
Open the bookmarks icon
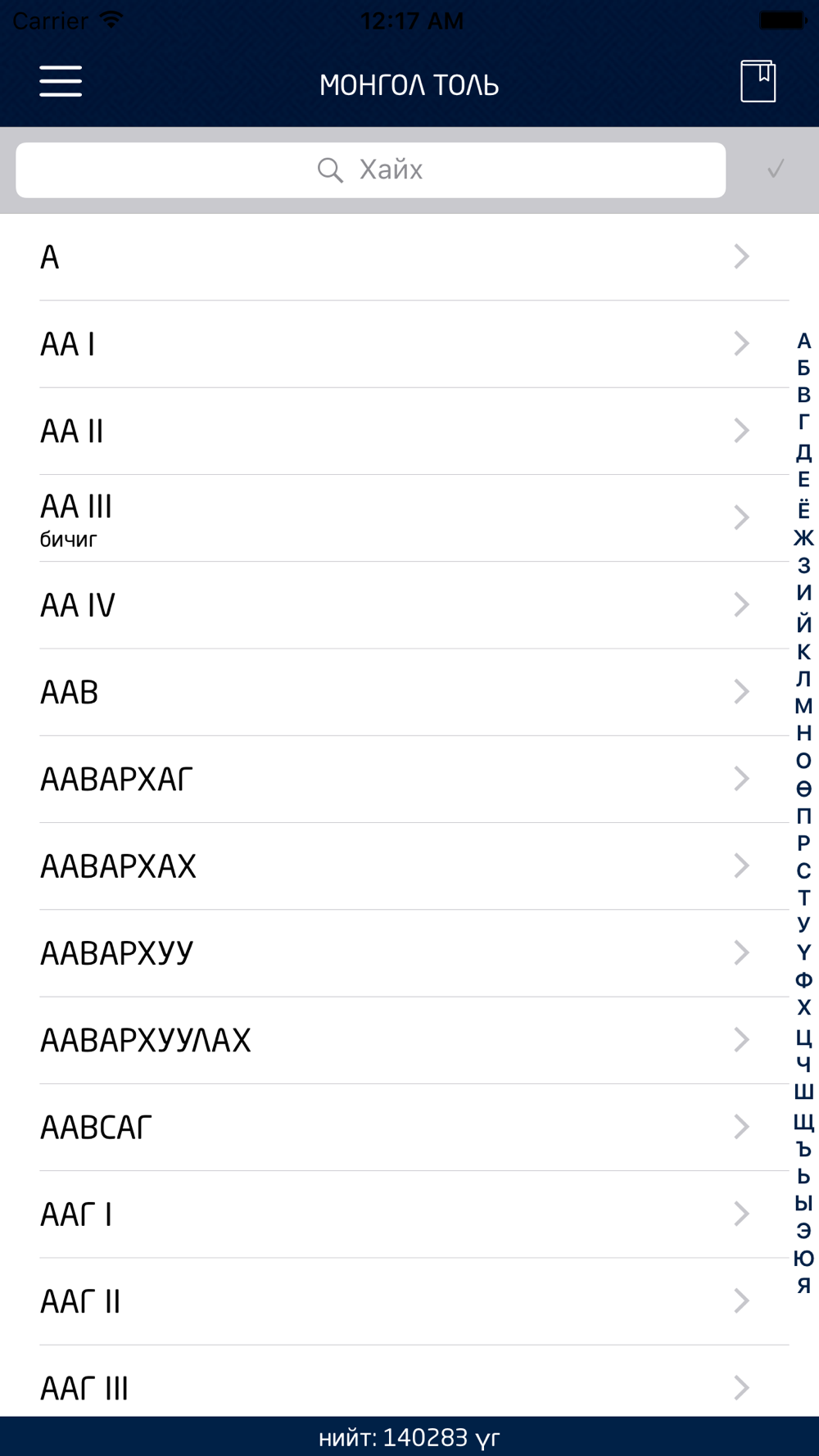(x=758, y=81)
